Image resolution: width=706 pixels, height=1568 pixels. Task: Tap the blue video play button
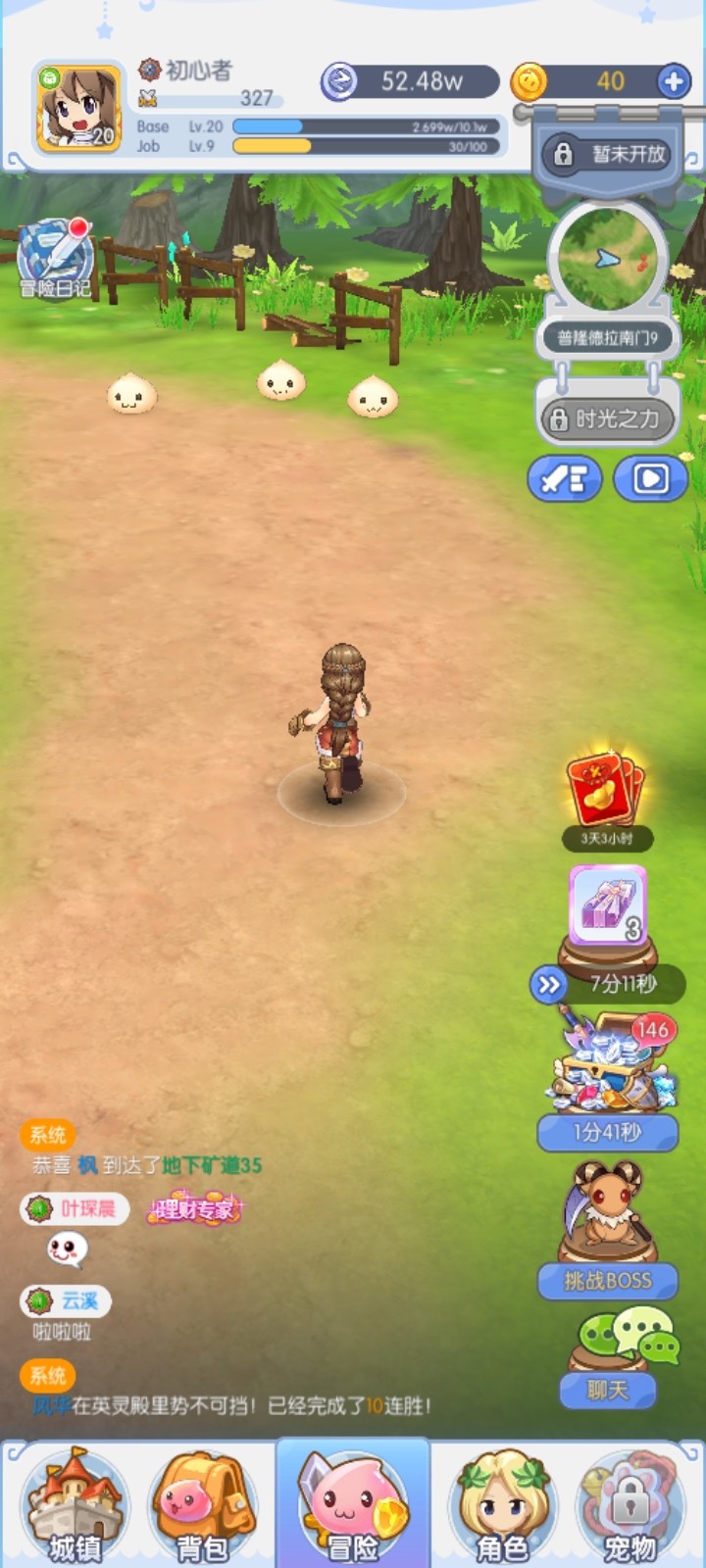point(650,479)
